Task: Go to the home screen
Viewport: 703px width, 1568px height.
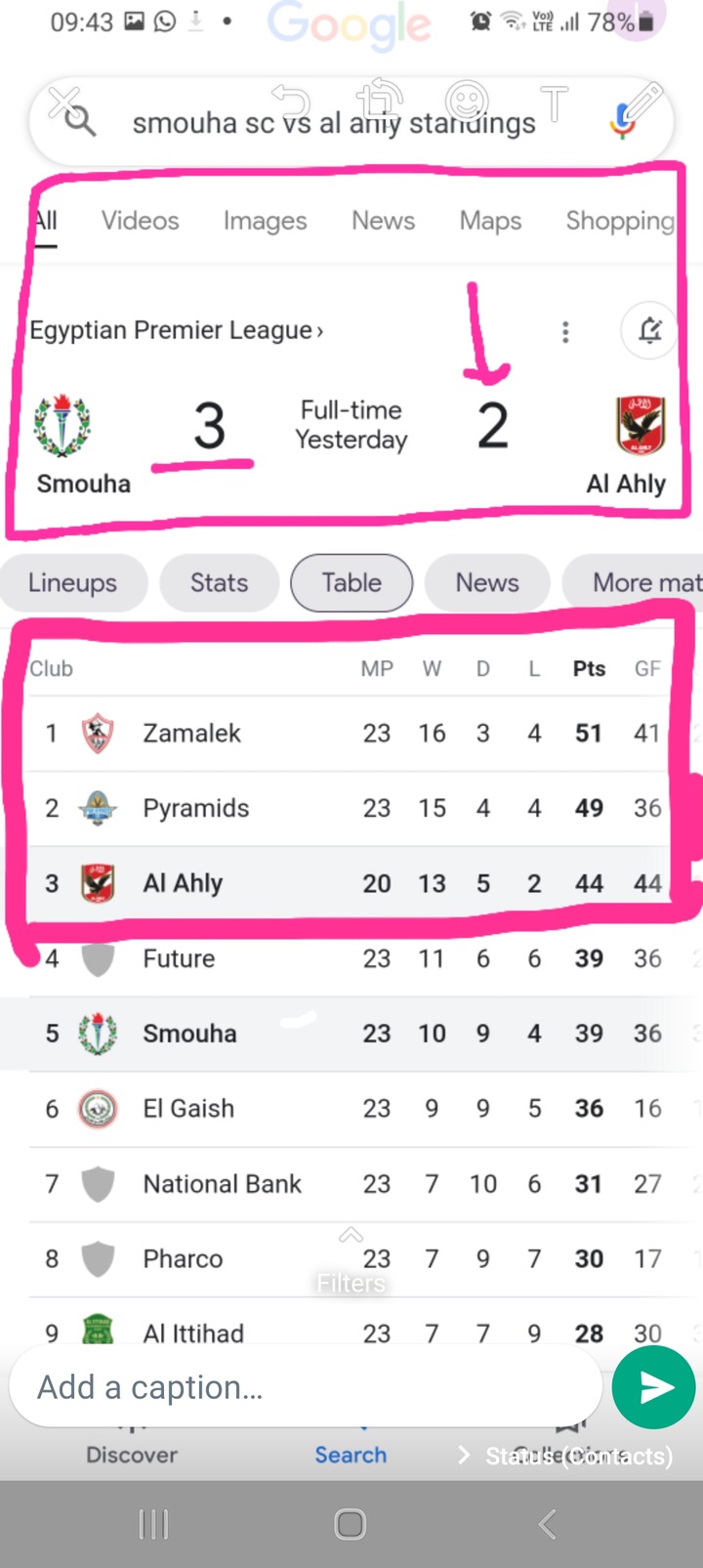Action: 350,1523
